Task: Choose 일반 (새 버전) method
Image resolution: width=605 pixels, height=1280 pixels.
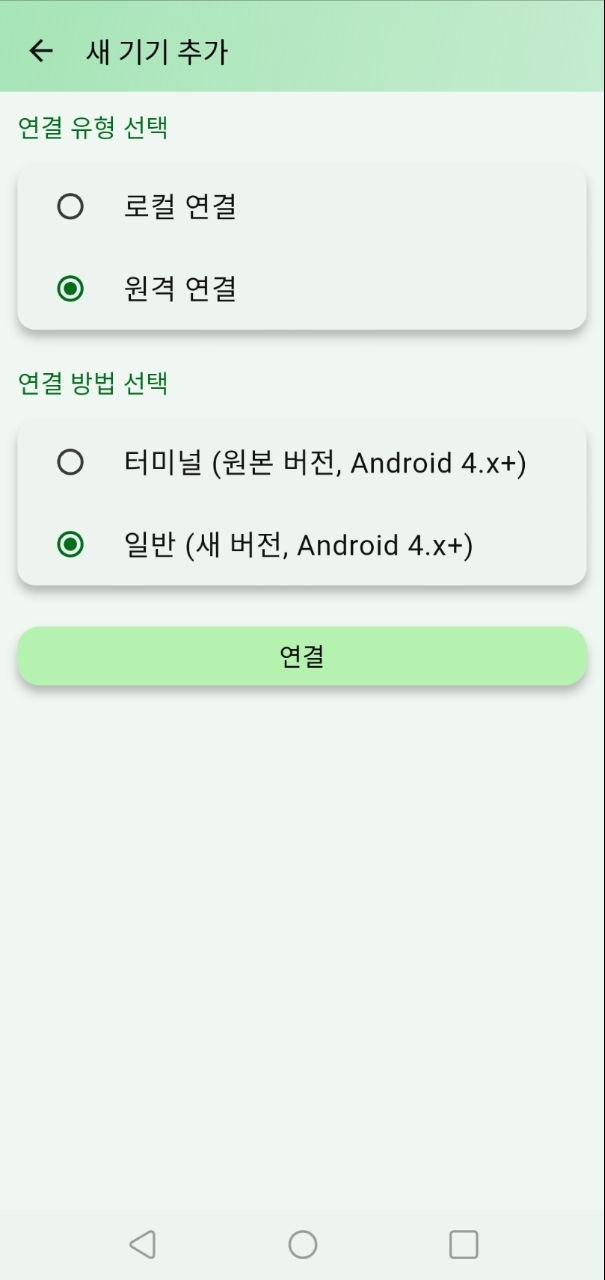Action: (x=70, y=545)
